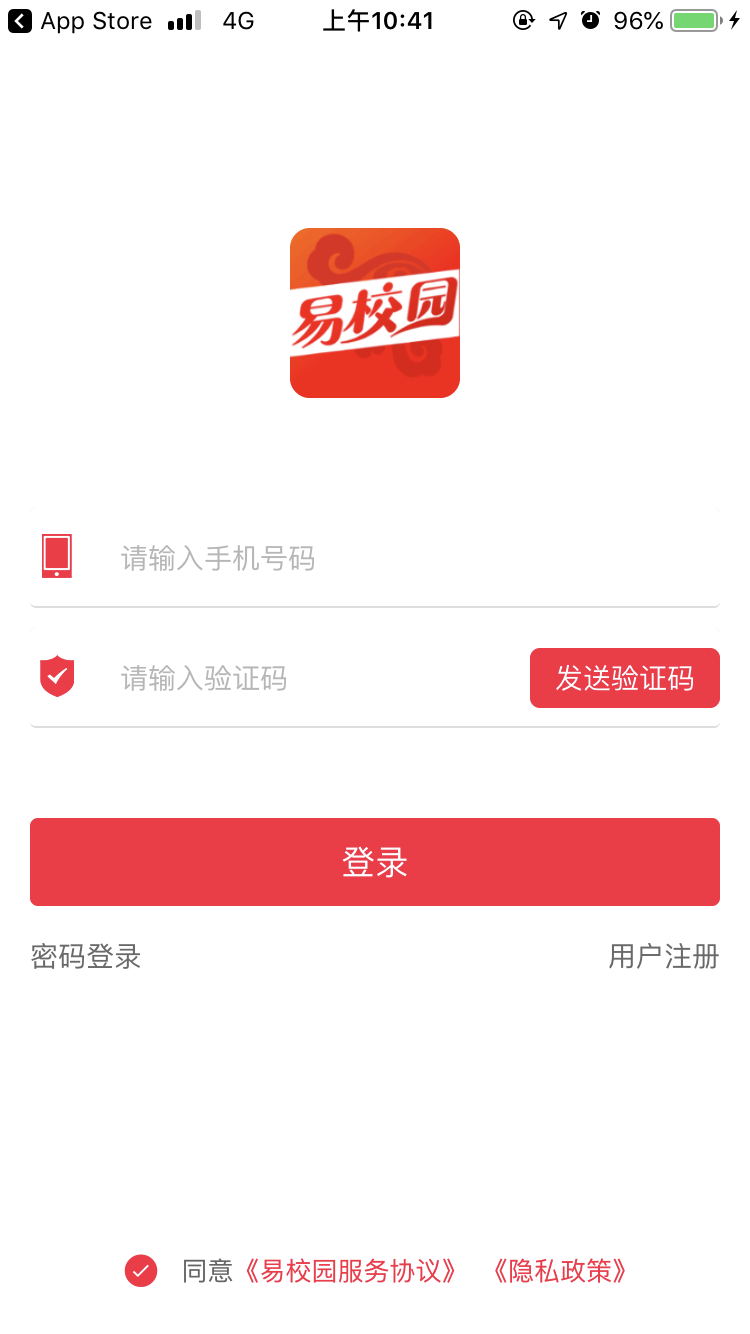The height and width of the screenshot is (1334, 750).
Task: View the 《隐私政策》 privacy policy
Action: [x=560, y=1271]
